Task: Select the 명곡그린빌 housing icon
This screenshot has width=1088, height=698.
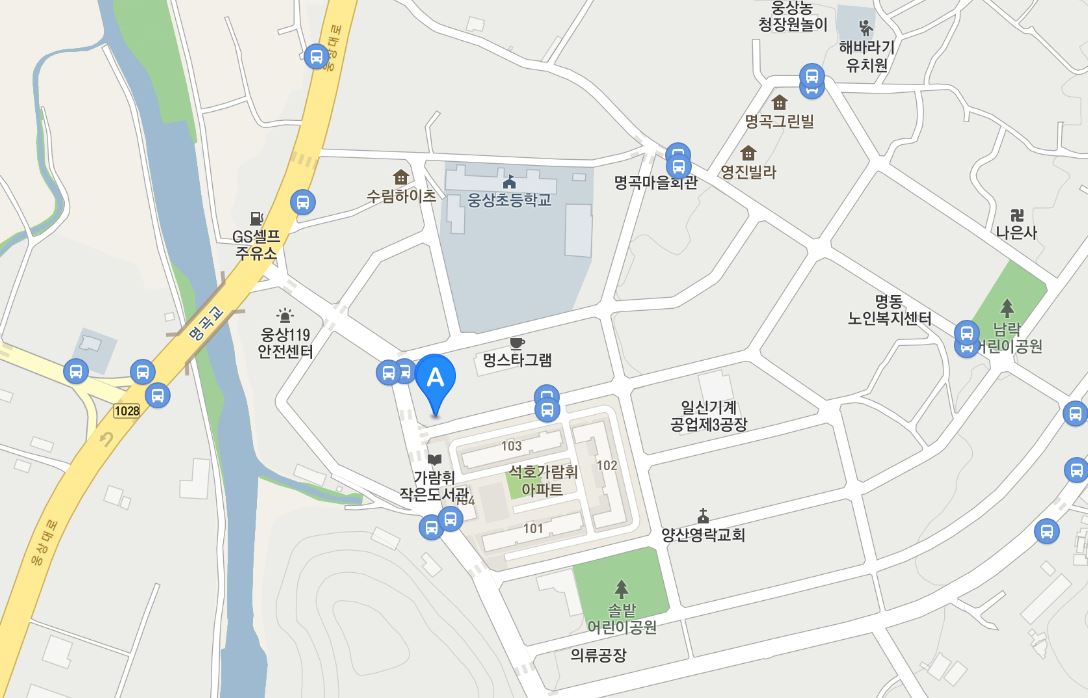Action: (x=779, y=102)
